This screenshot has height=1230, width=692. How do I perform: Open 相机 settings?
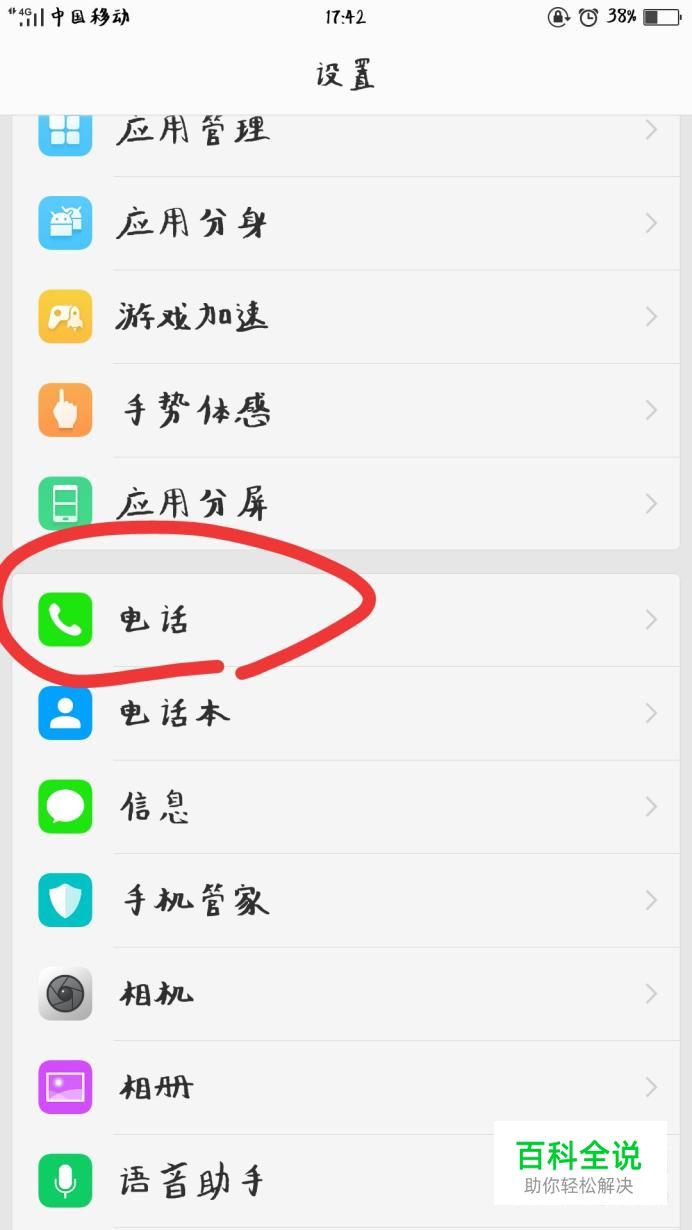[346, 994]
